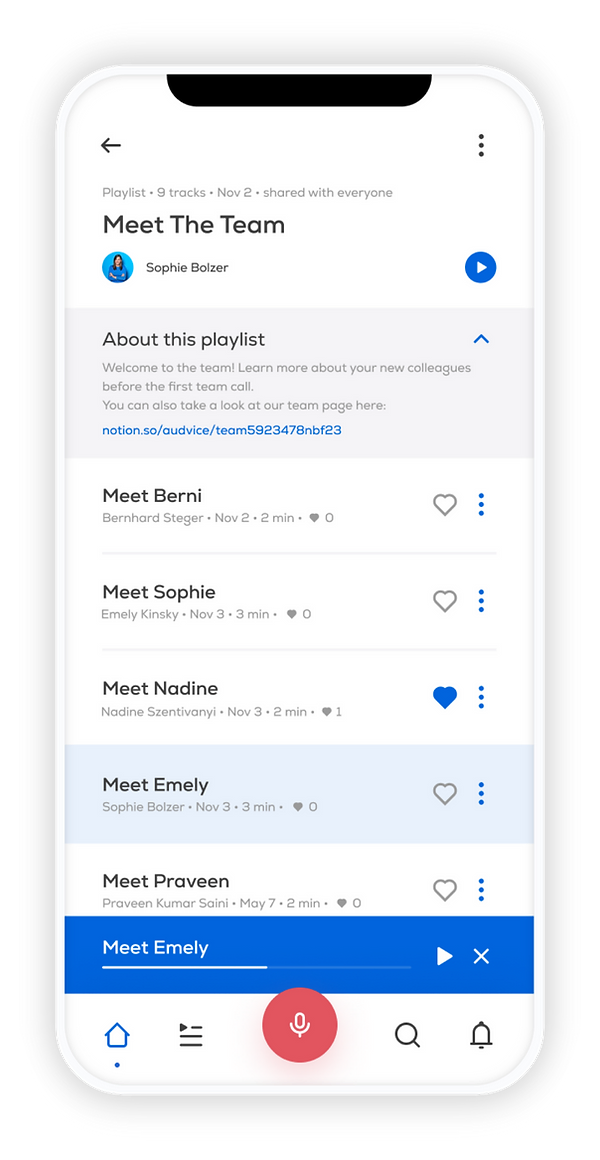
Task: Open more options for Meet Emely
Action: [481, 794]
